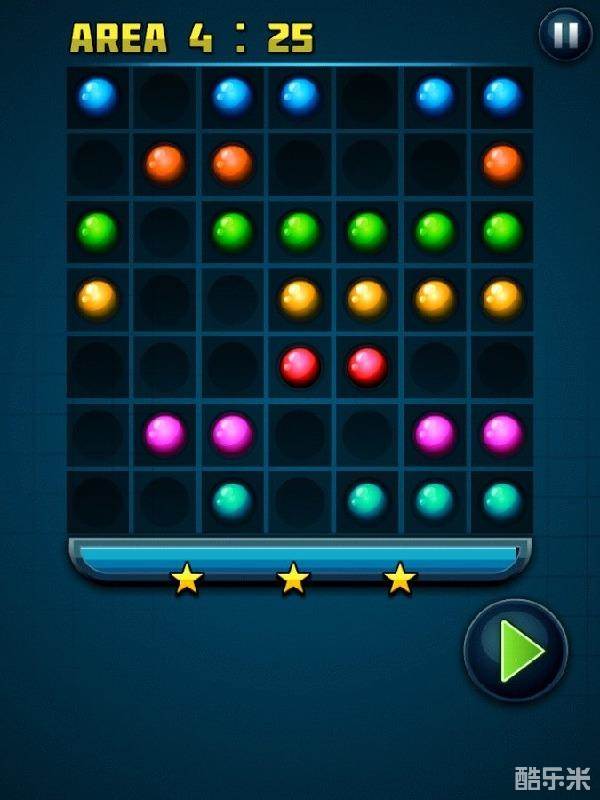Screen dimensions: 600x800
Task: Select the right red ball
Action: pos(367,366)
